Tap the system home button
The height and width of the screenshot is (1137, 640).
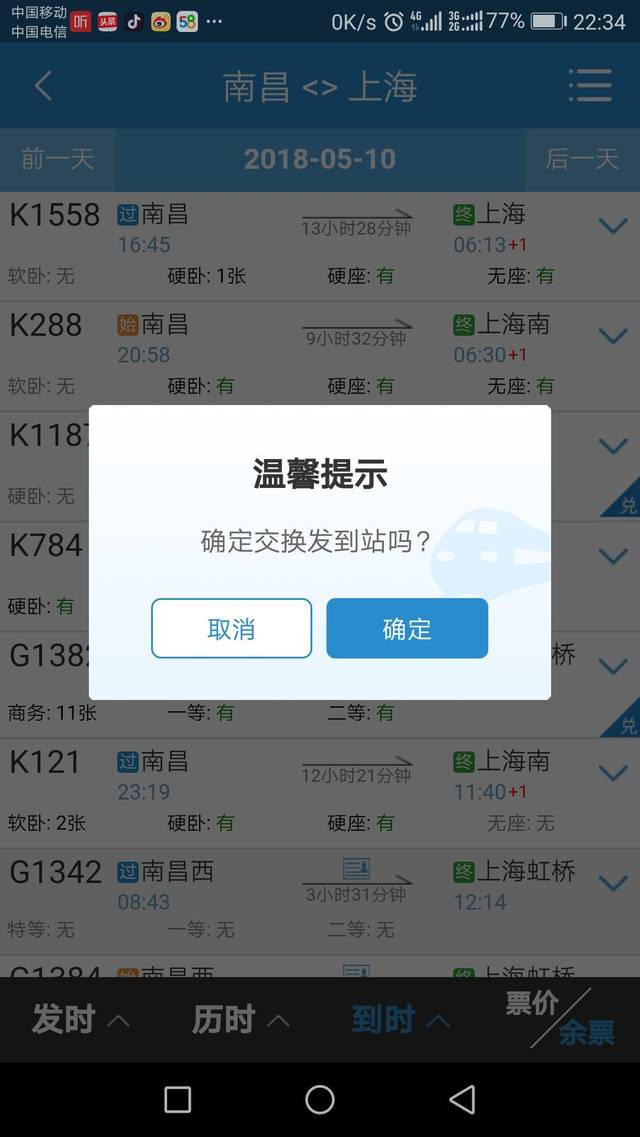pyautogui.click(x=320, y=1099)
